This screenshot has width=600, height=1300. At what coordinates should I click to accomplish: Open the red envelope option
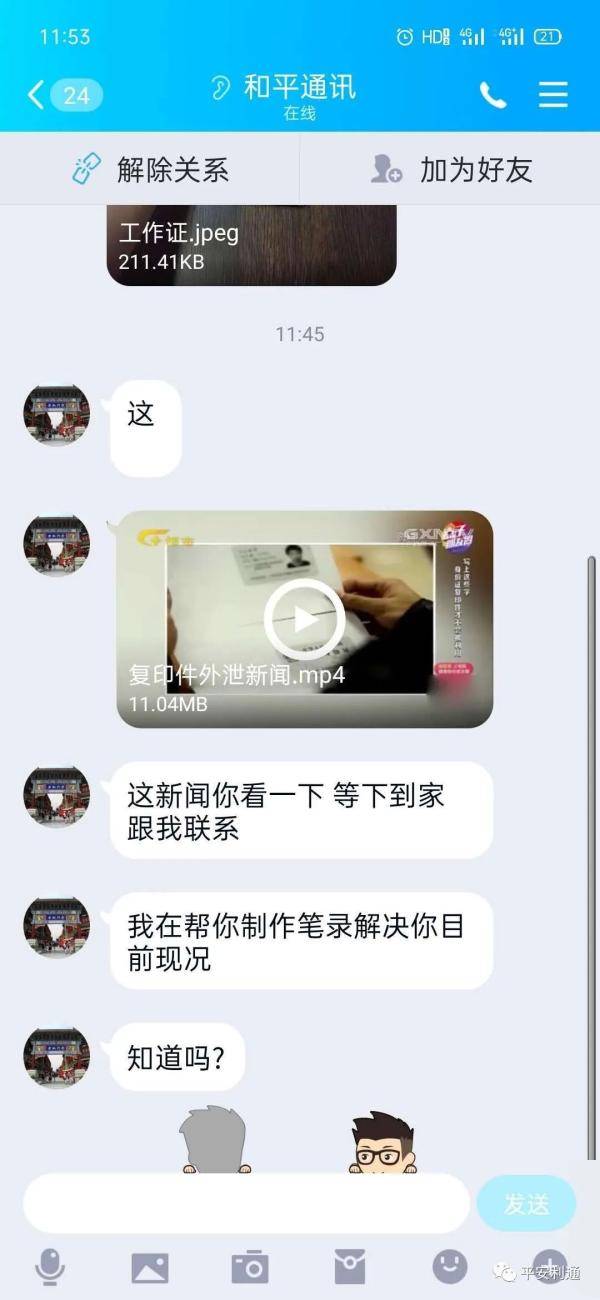[350, 1267]
